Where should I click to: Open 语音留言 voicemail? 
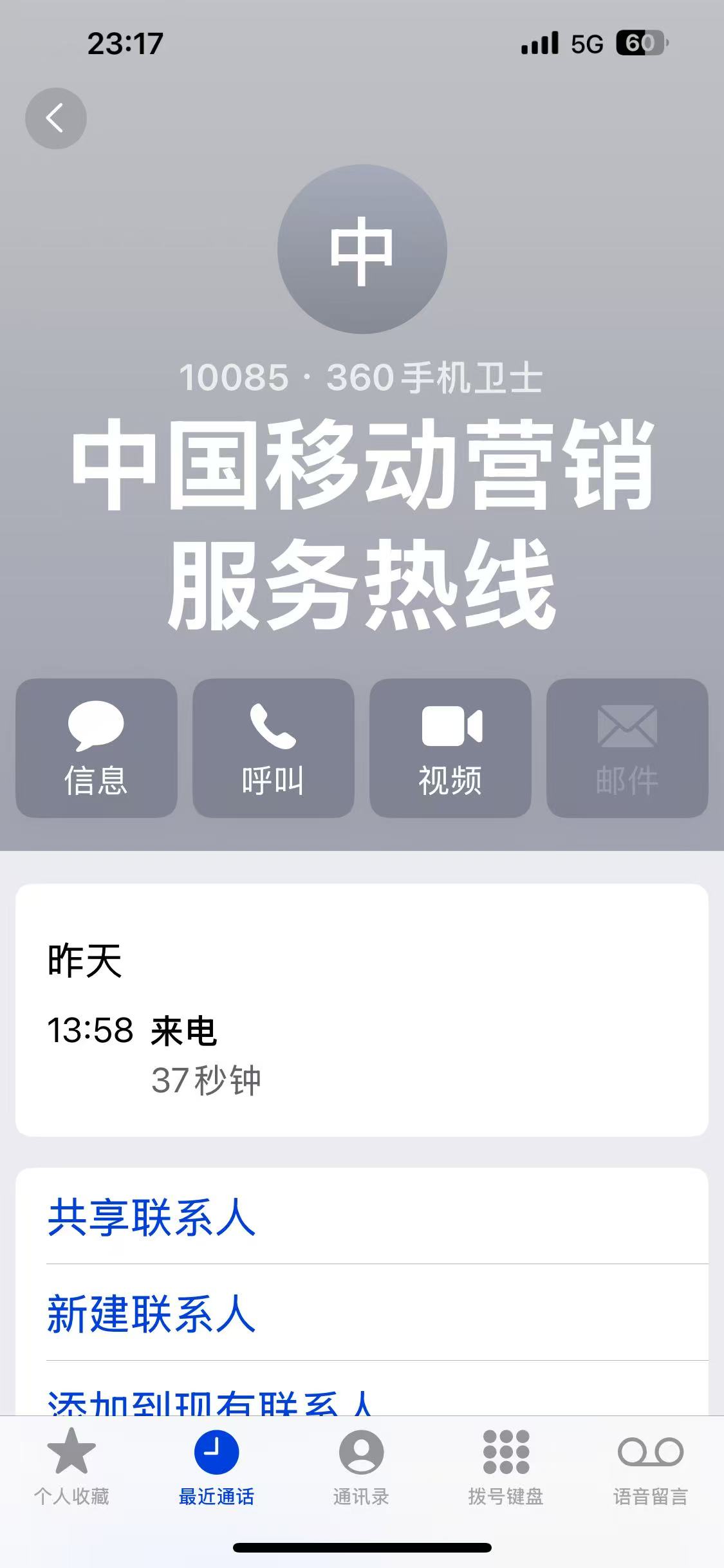click(x=651, y=1474)
